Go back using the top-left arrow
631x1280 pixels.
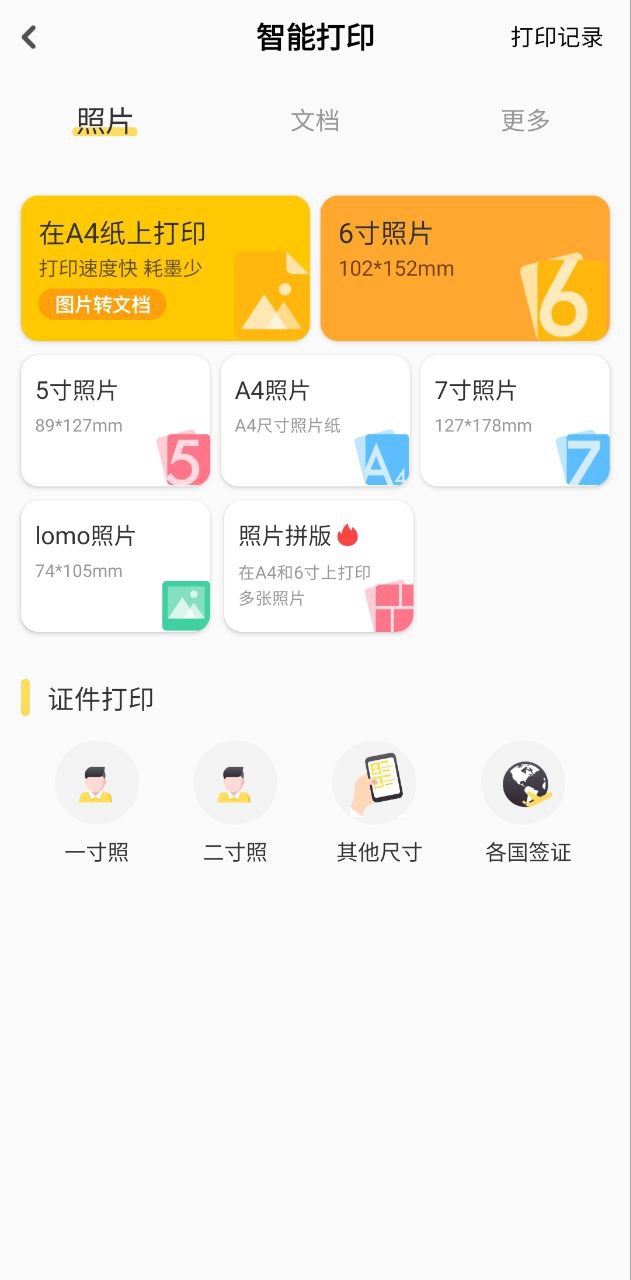(29, 38)
